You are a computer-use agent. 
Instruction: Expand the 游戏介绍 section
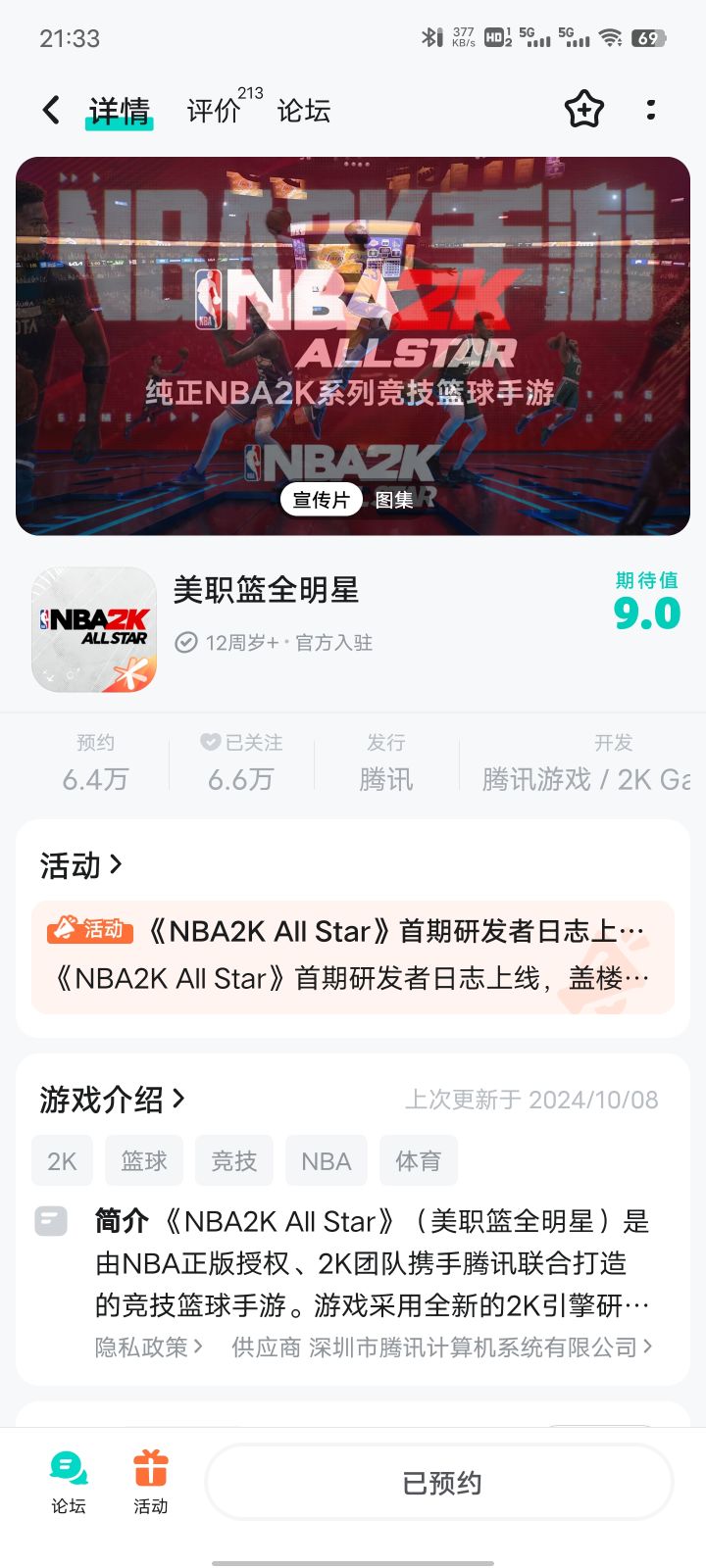click(x=112, y=1100)
